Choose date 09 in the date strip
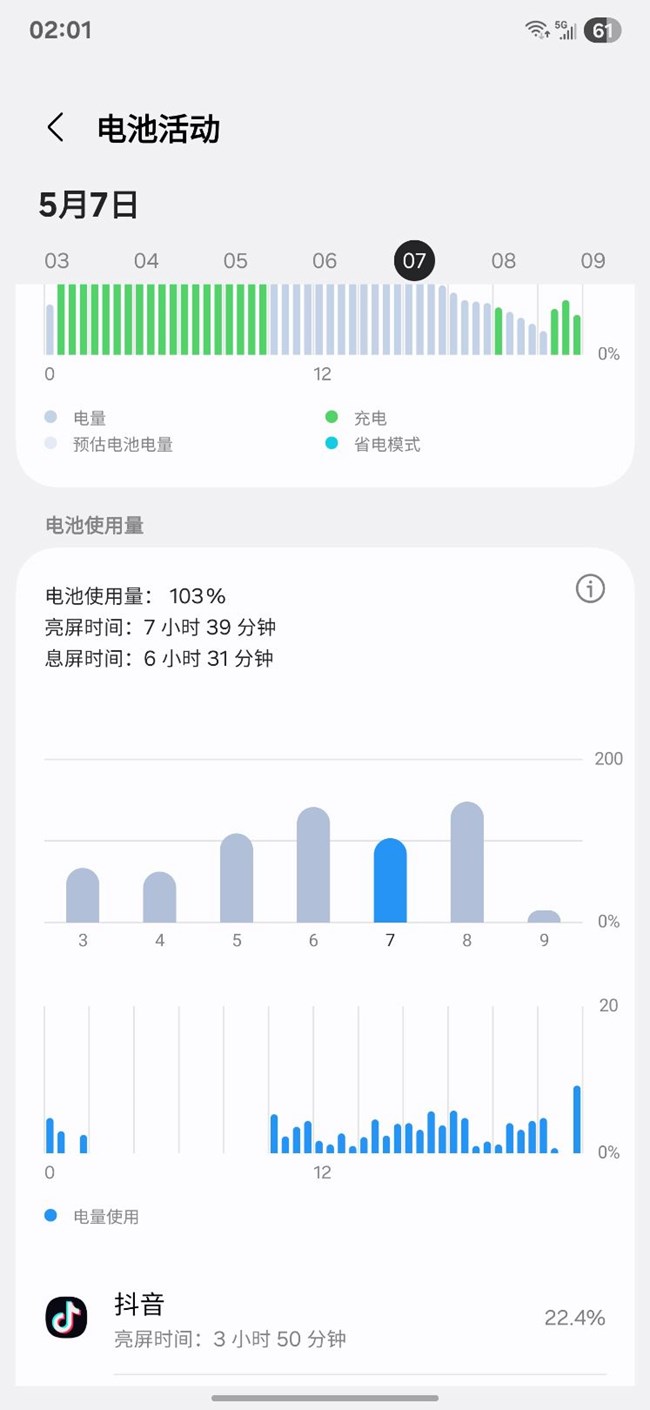Screen dimensions: 650x1410 tap(593, 261)
